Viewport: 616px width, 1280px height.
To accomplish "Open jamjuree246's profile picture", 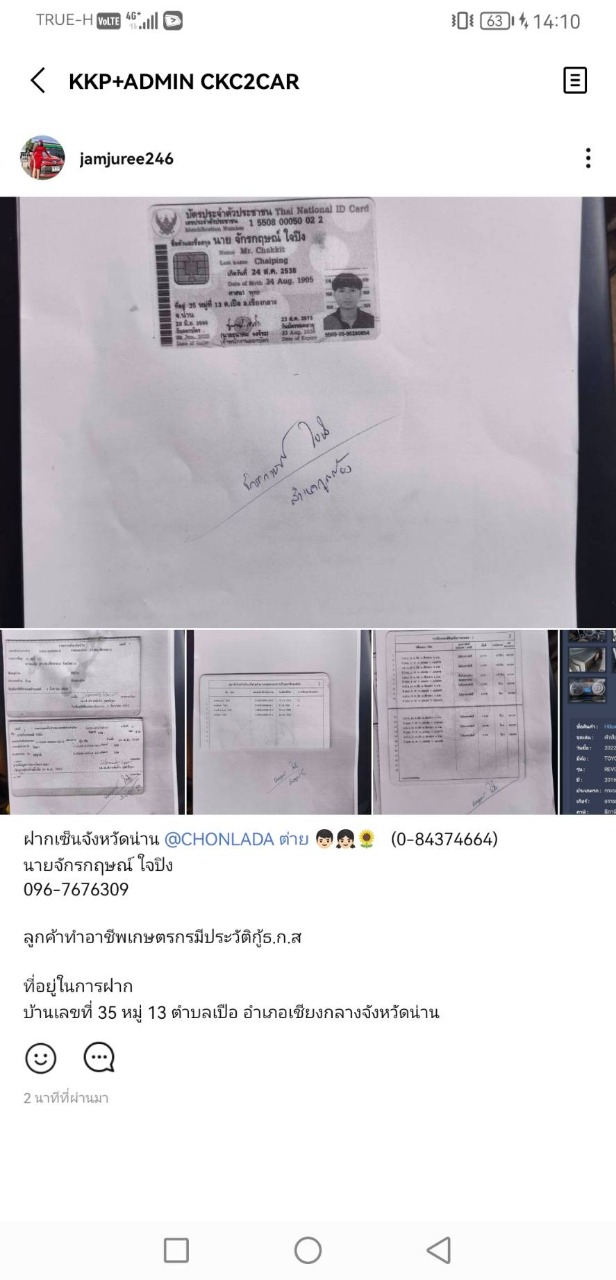I will pyautogui.click(x=43, y=158).
